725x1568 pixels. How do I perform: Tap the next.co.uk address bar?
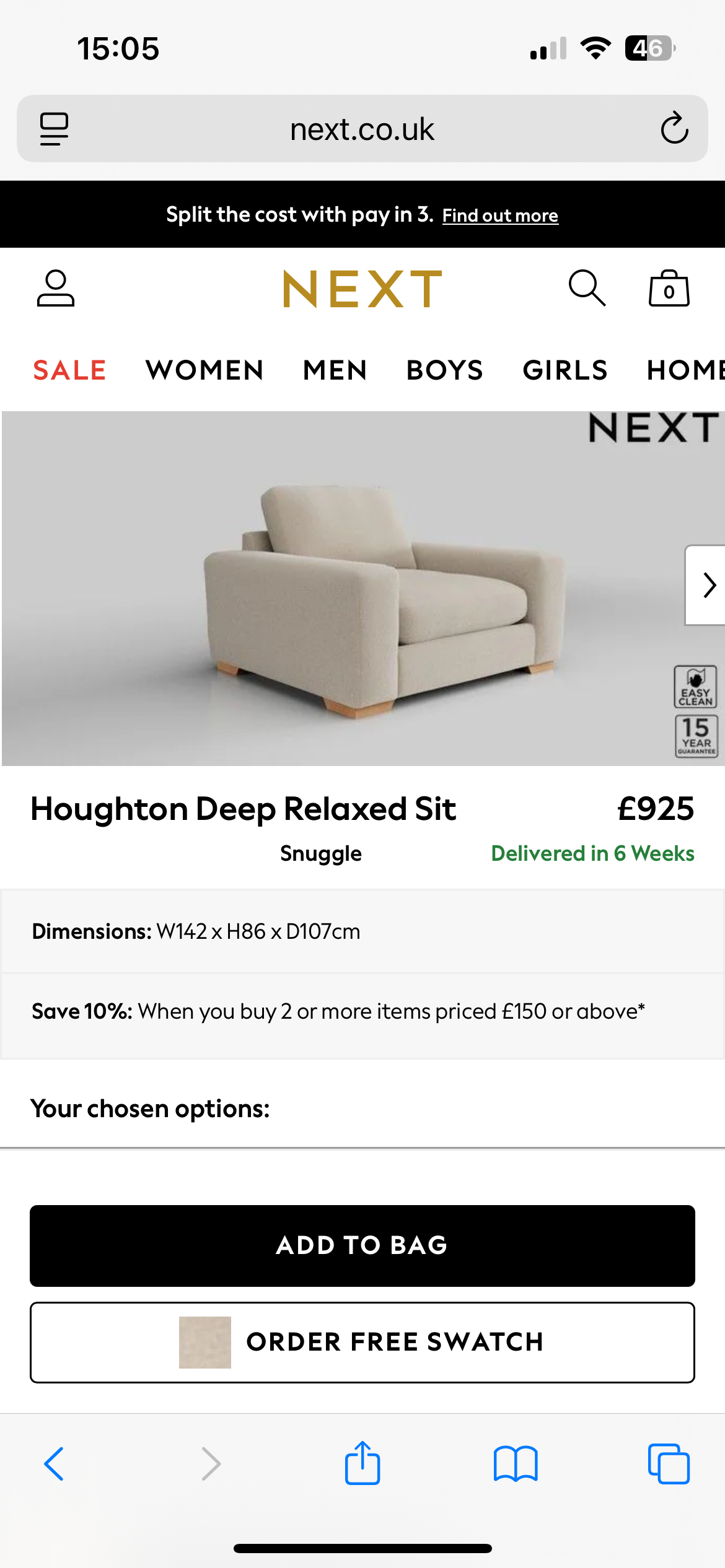(362, 129)
